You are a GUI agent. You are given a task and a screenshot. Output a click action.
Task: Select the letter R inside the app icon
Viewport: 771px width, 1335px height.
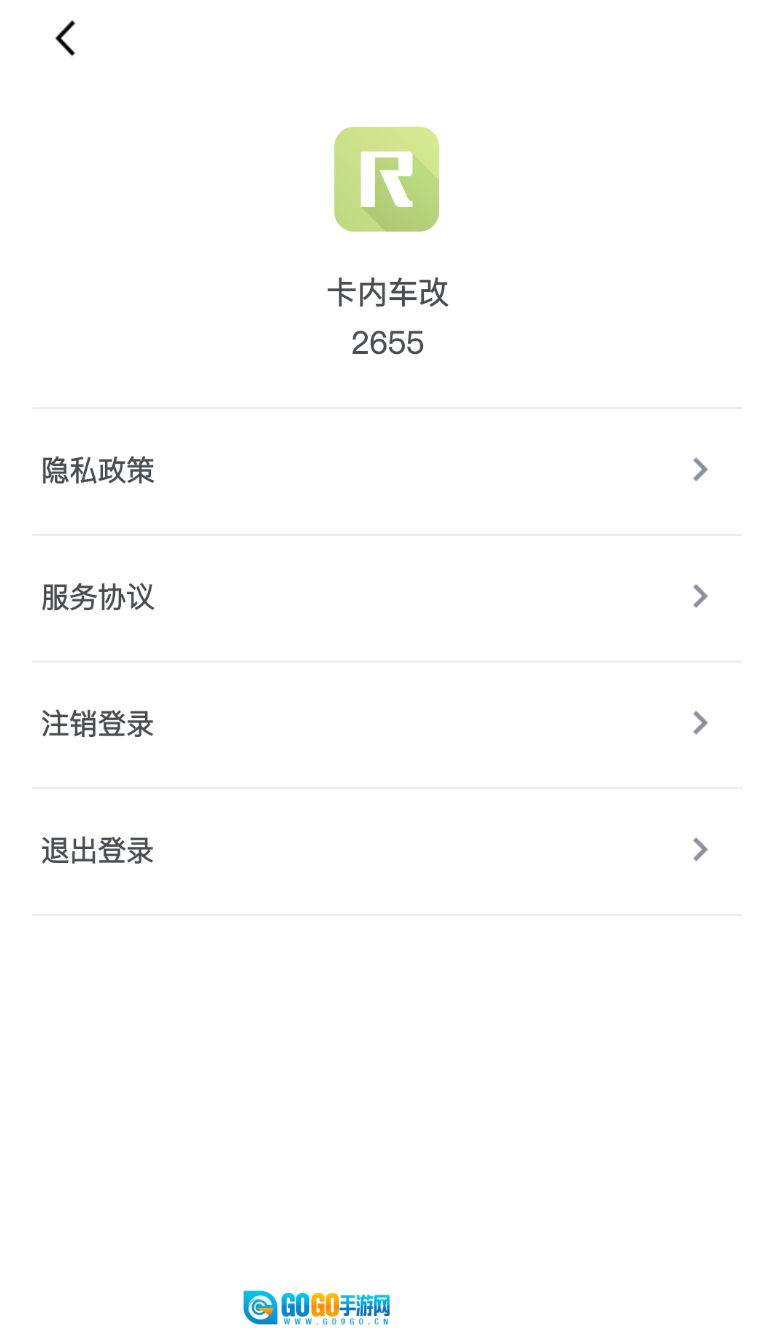click(386, 179)
